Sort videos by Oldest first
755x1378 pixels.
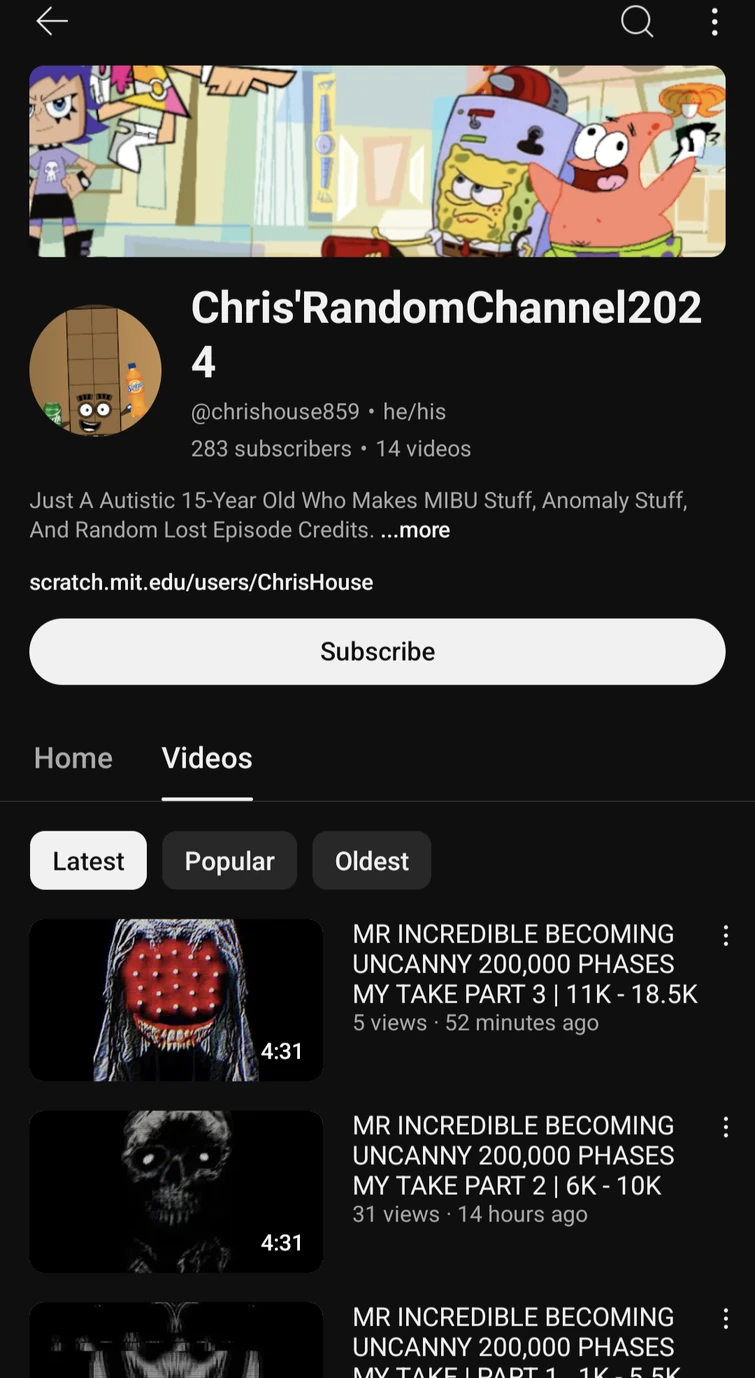tap(371, 860)
